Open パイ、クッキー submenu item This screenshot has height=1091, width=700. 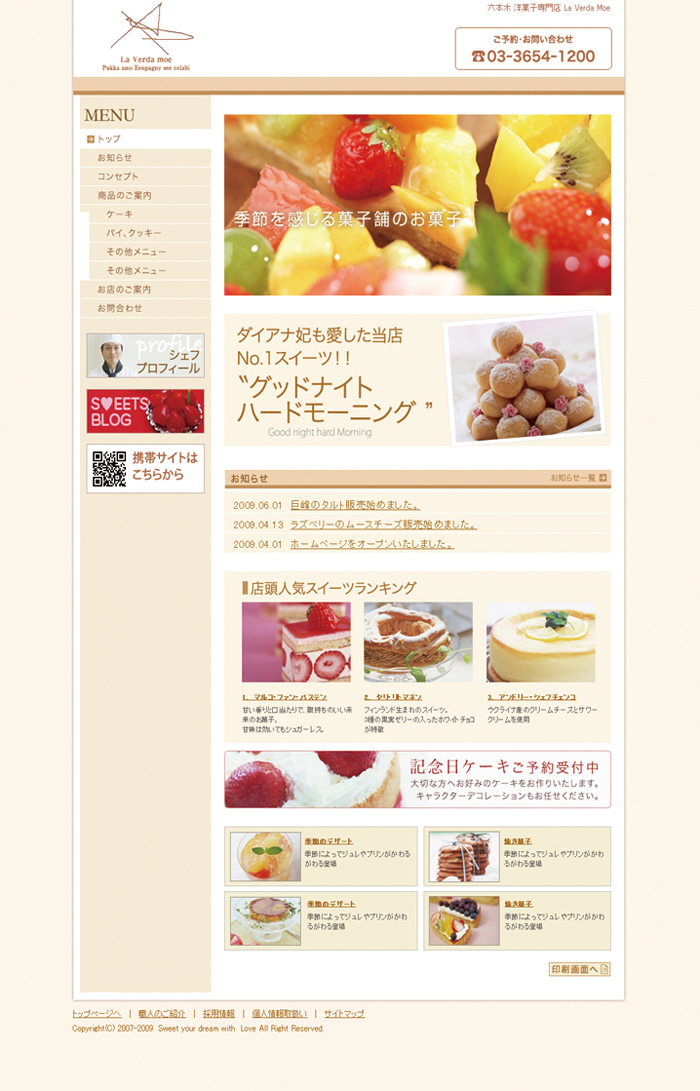click(x=133, y=233)
